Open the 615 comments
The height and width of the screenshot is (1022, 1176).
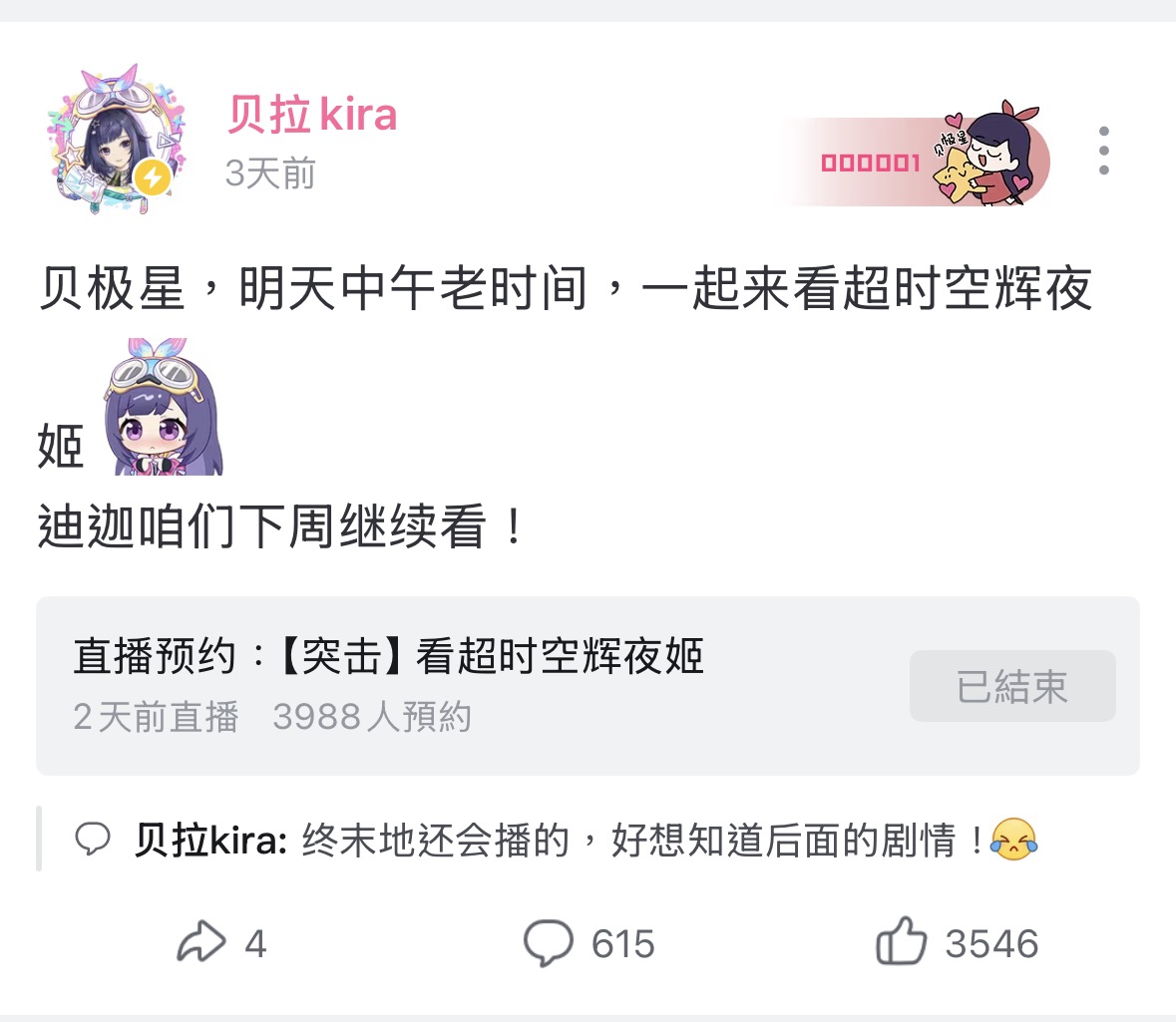[x=588, y=942]
